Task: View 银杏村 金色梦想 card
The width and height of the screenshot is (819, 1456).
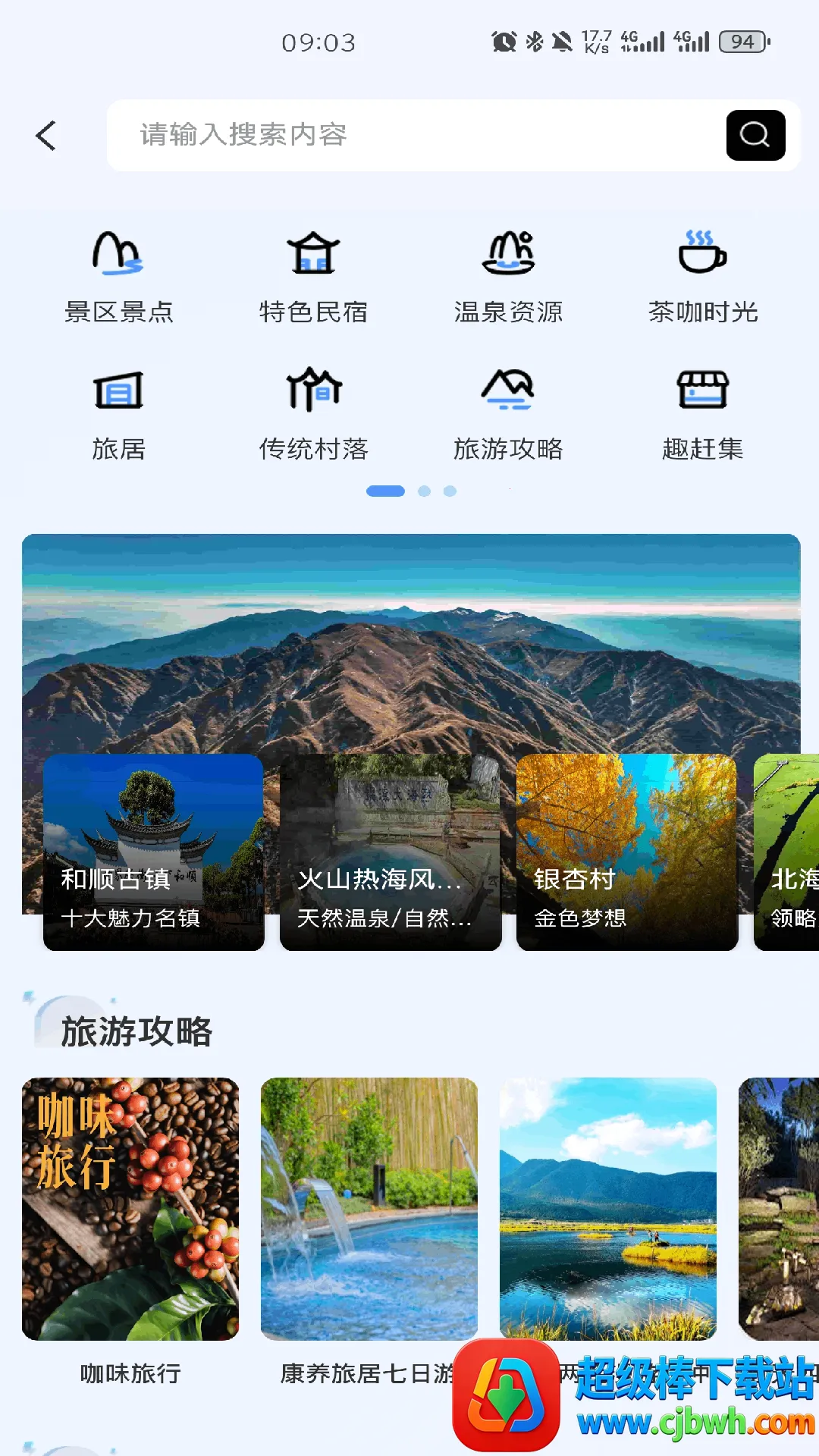Action: tap(627, 852)
